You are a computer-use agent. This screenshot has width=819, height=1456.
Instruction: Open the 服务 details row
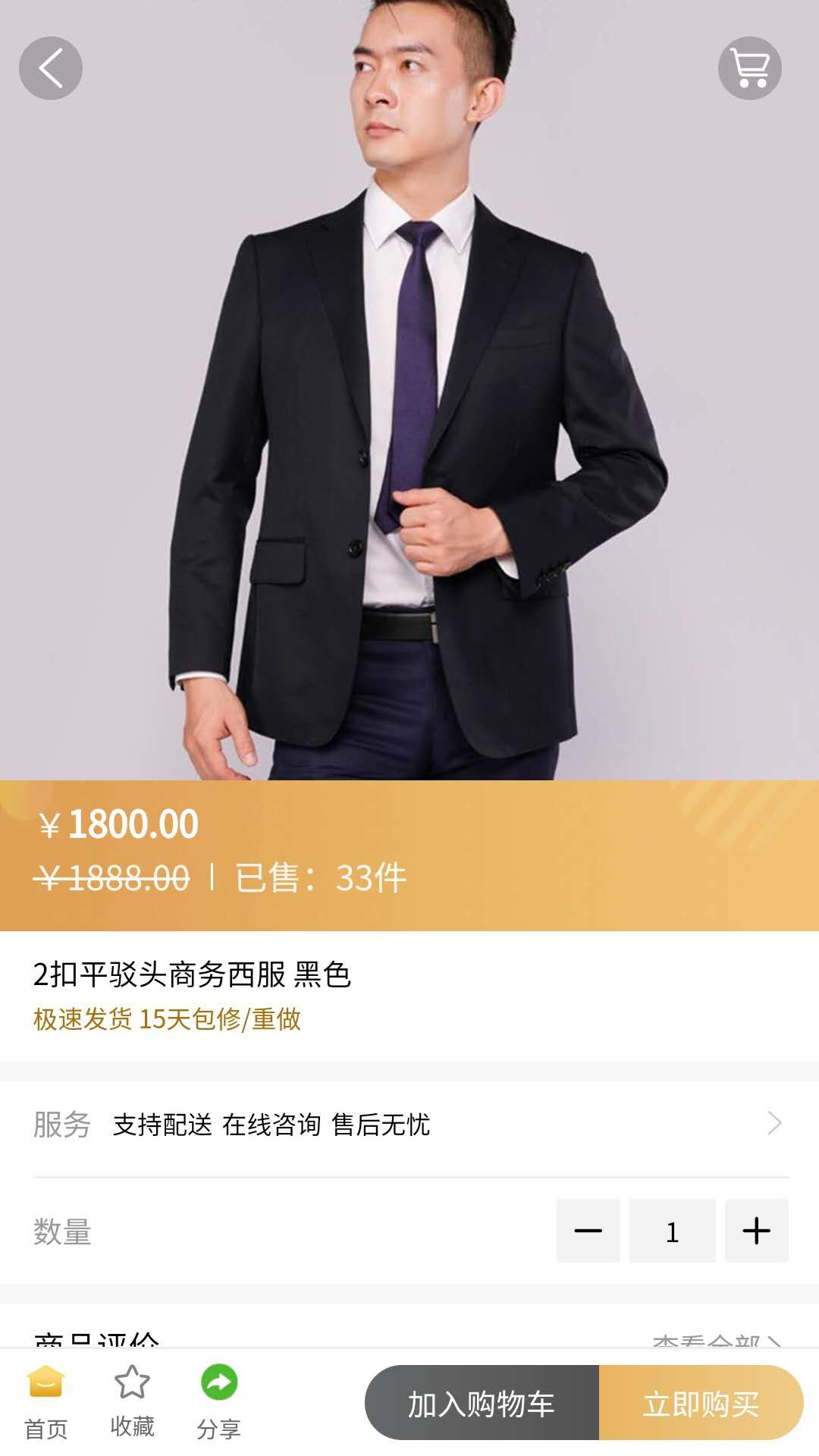409,1124
